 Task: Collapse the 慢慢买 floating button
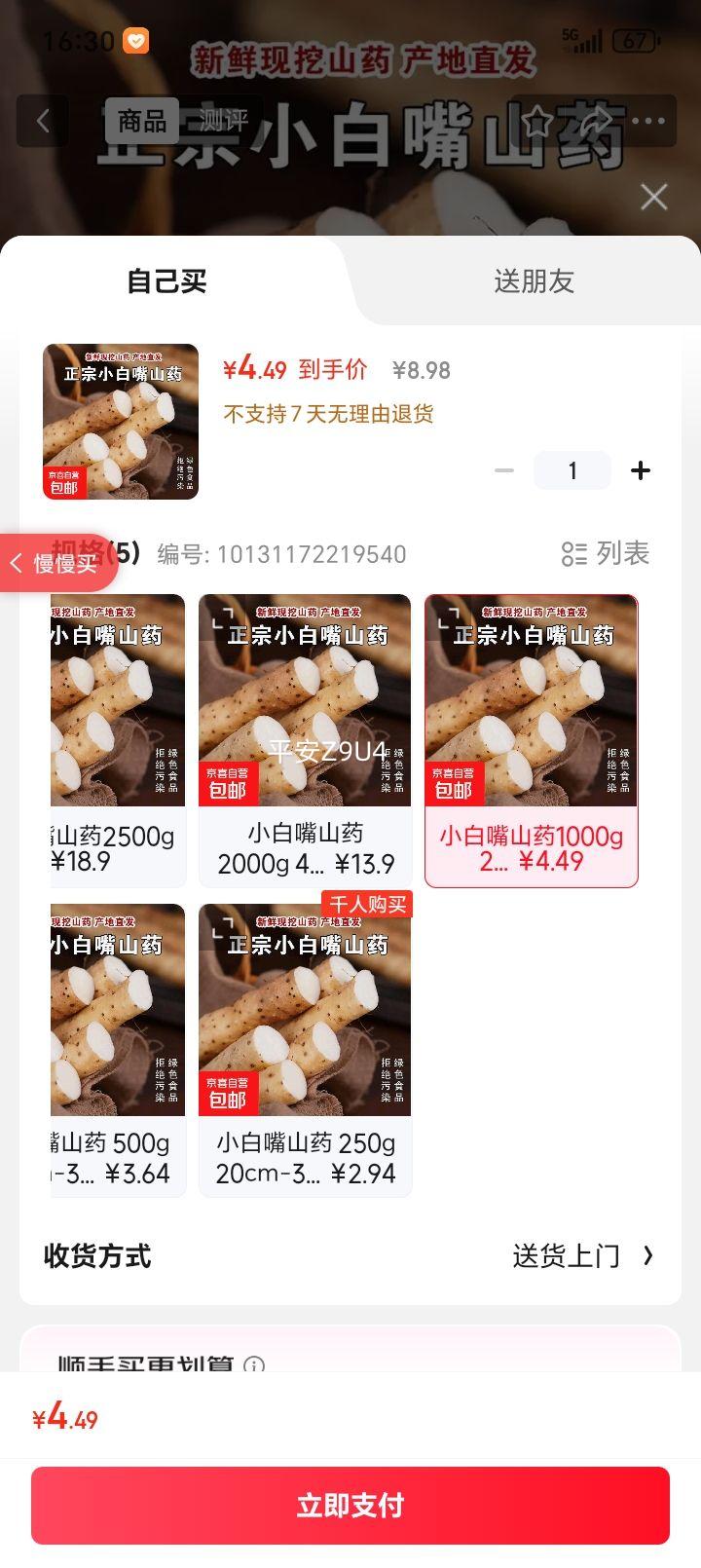[17, 563]
